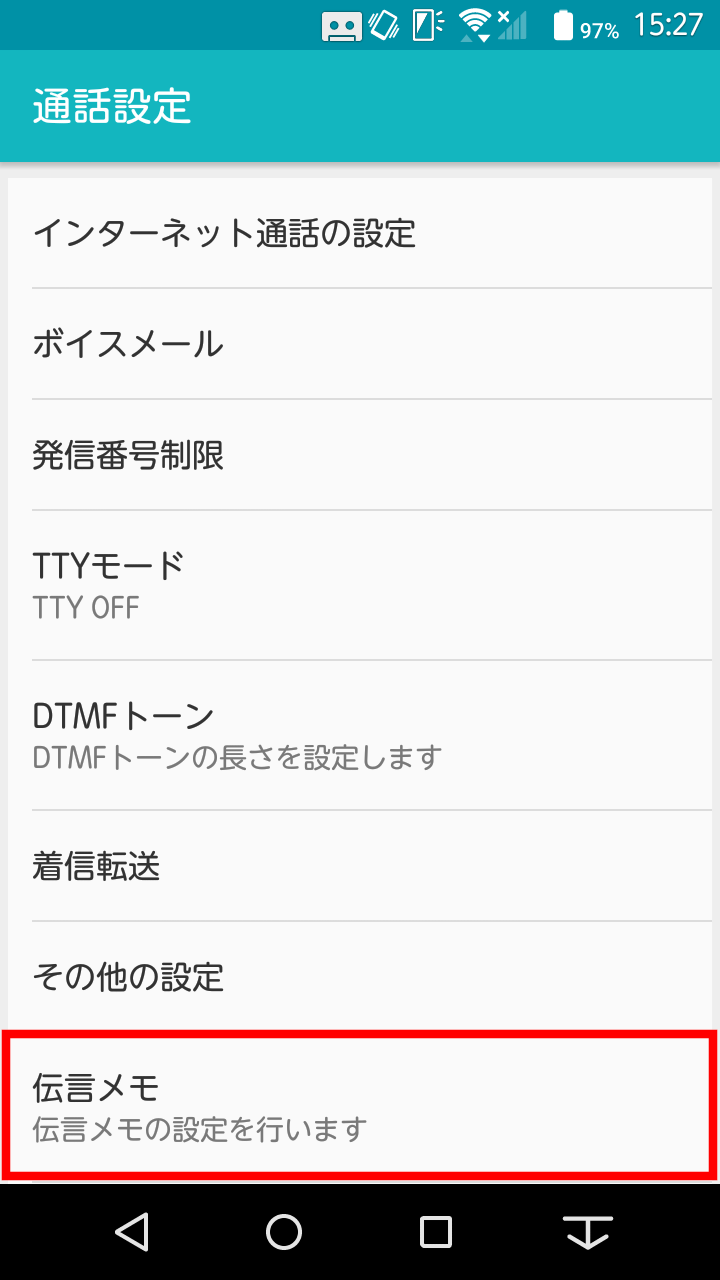
Task: Open the 伝言メモ settings
Action: [360, 1104]
